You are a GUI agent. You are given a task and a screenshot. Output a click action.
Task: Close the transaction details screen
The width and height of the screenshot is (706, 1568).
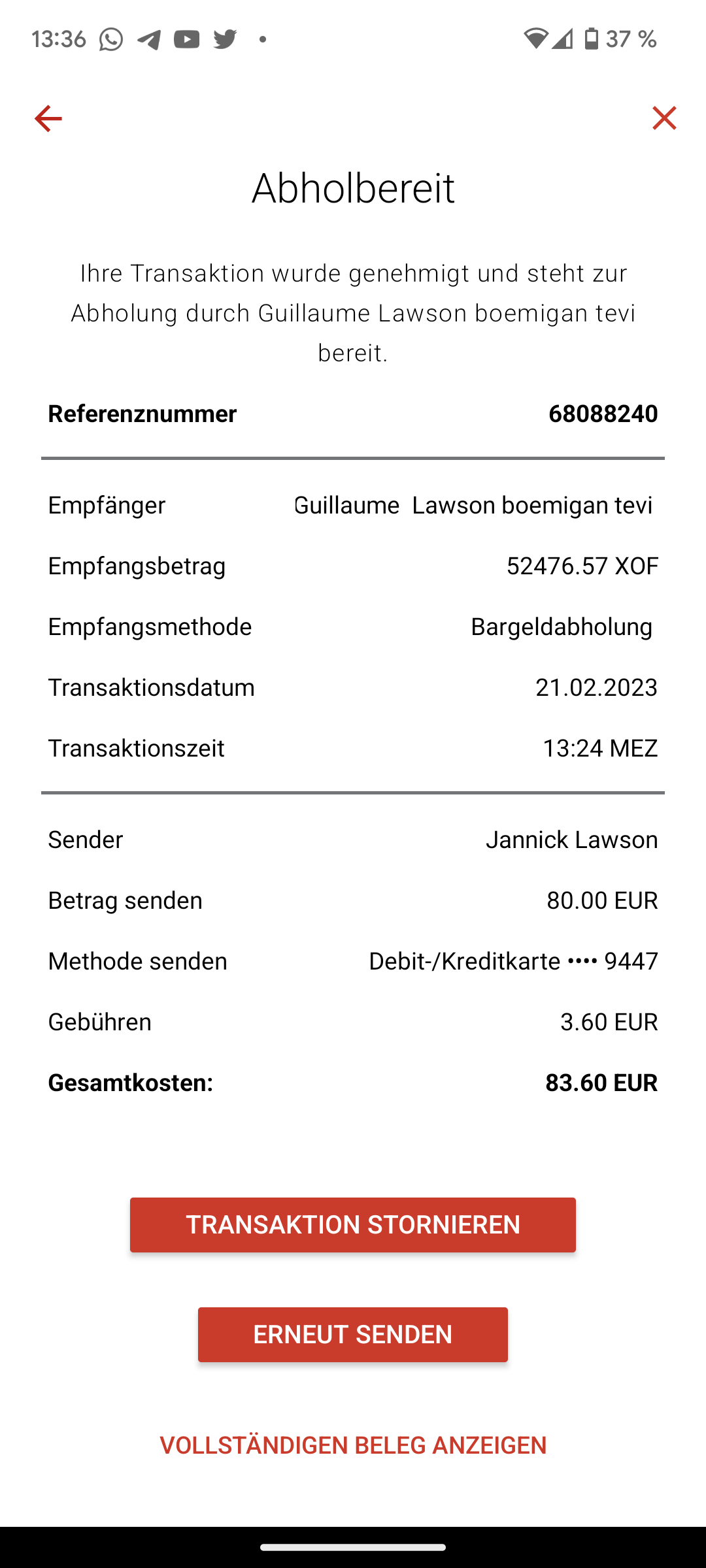pos(664,118)
